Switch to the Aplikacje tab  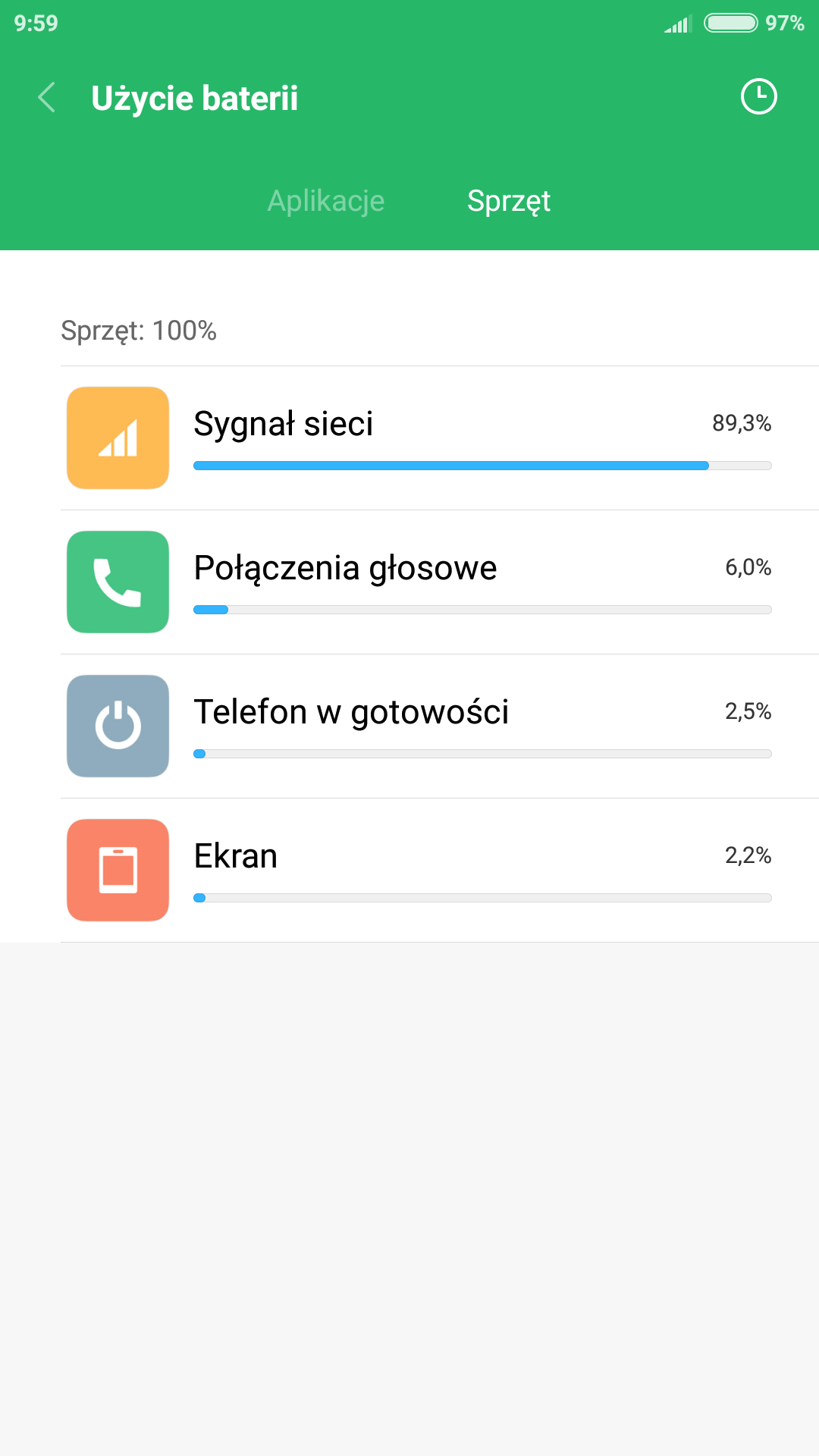click(326, 201)
